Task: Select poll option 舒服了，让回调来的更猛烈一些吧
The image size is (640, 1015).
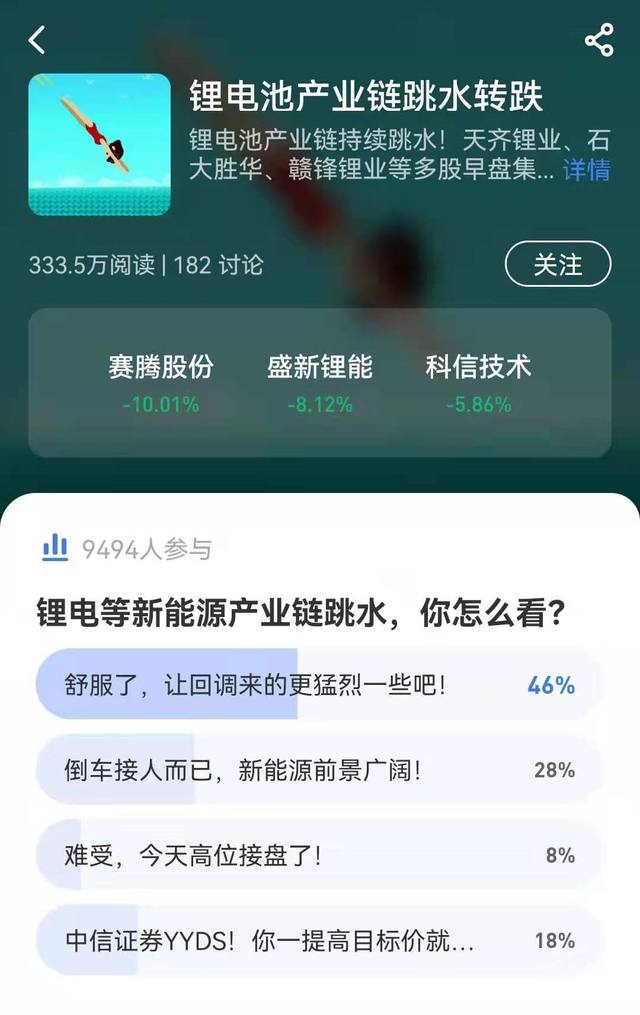Action: coord(320,685)
